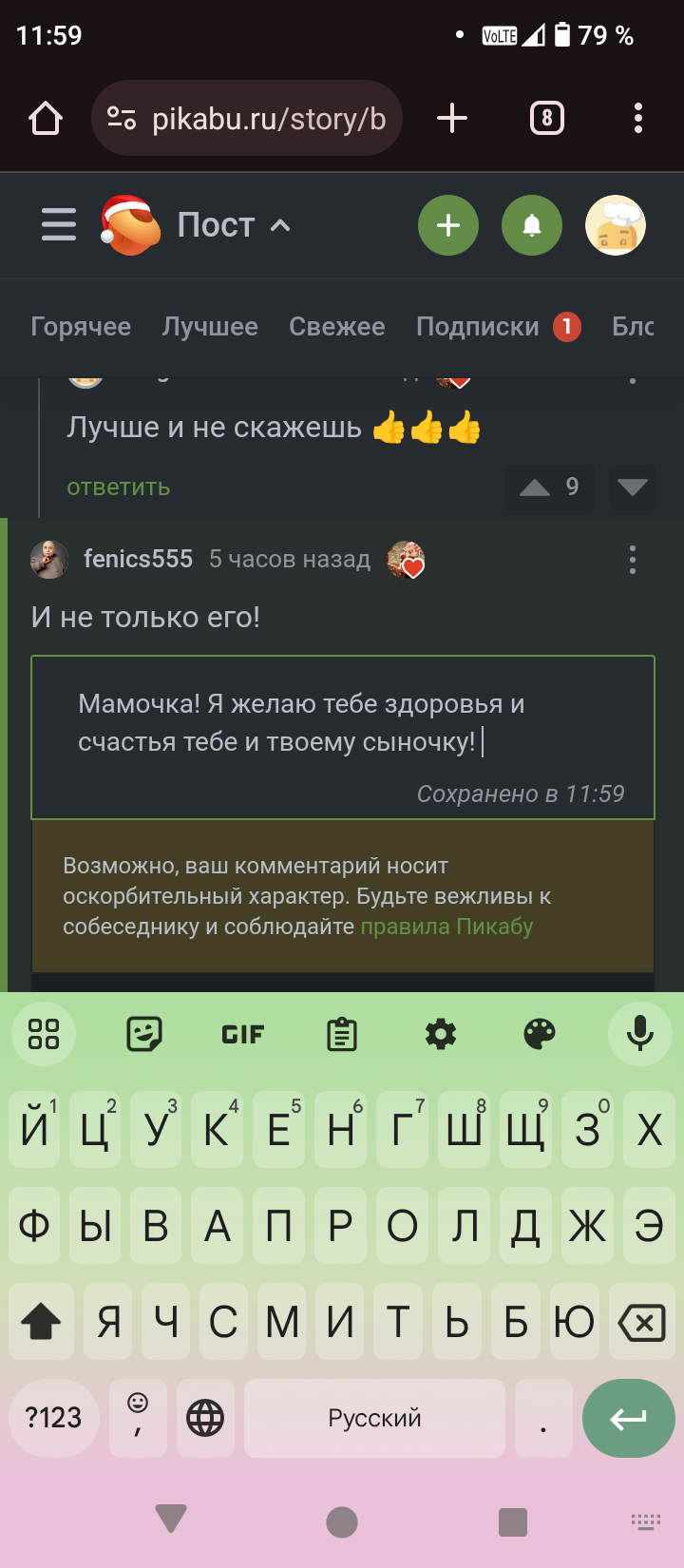Open the browser home page
This screenshot has width=684, height=1568.
46,119
